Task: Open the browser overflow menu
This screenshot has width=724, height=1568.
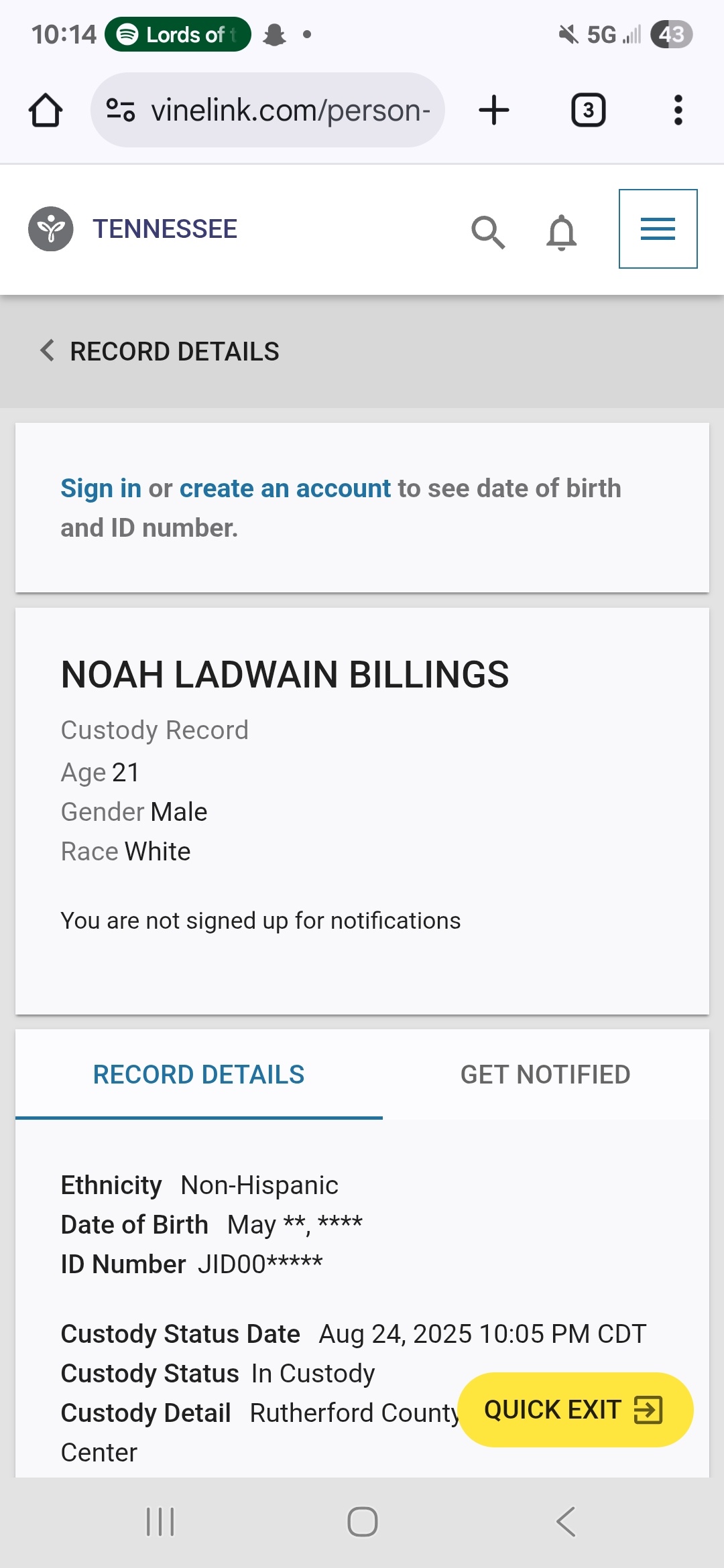Action: (678, 110)
